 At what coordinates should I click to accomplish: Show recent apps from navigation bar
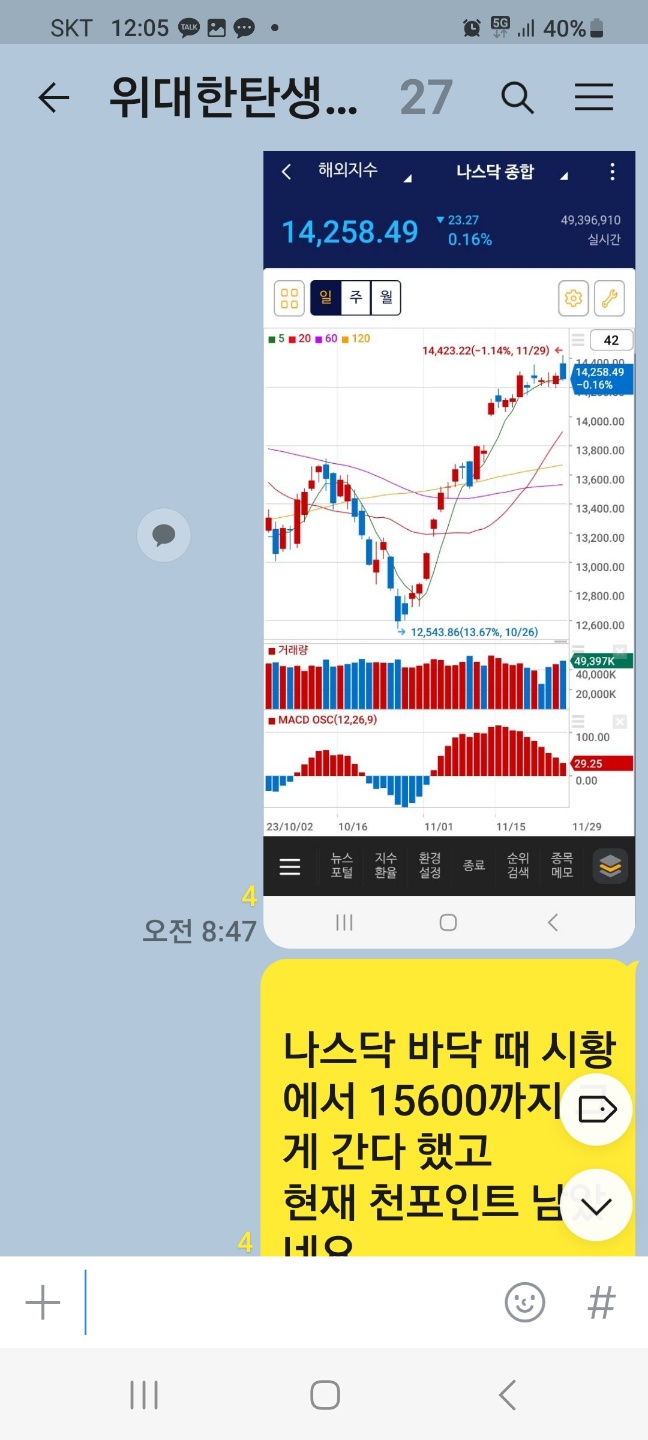coord(144,1395)
